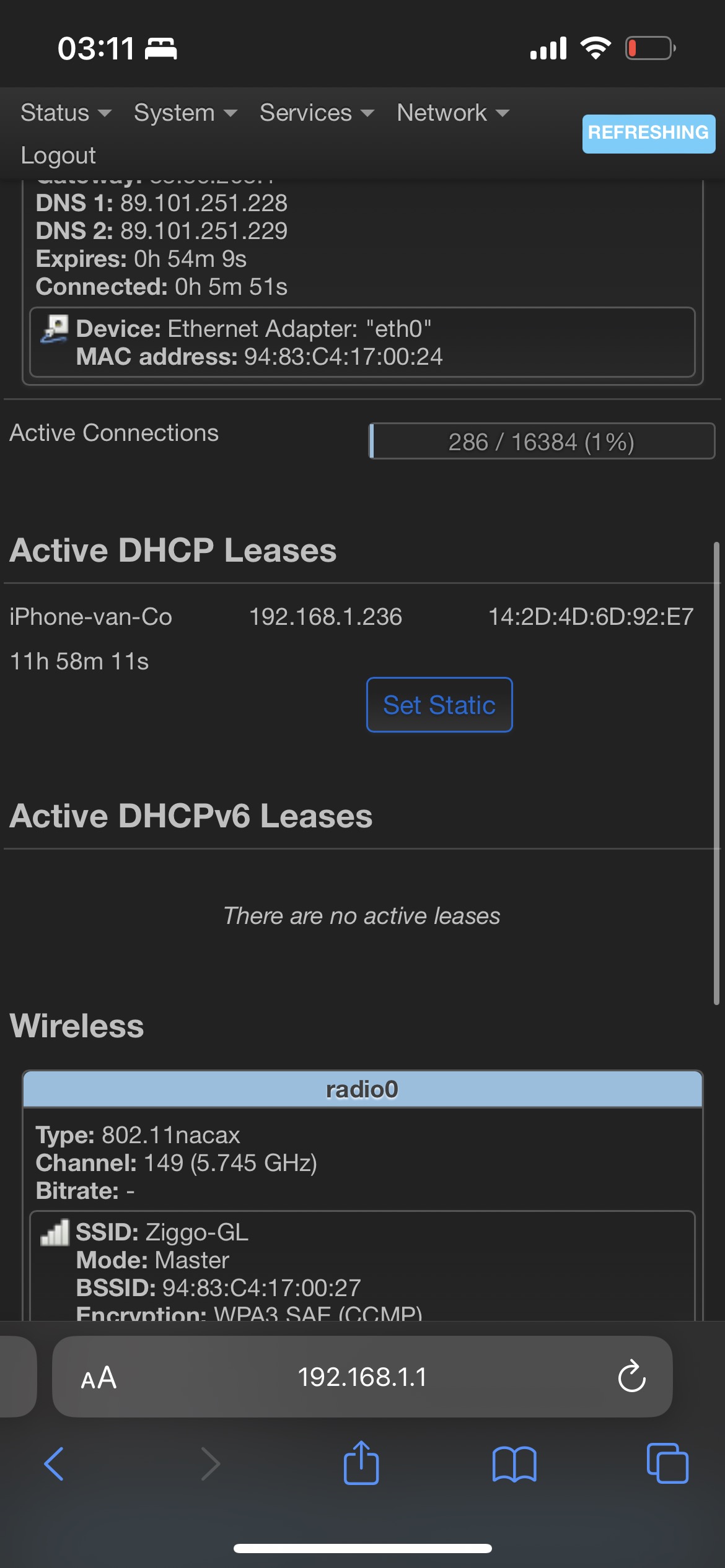Viewport: 725px width, 1568px height.
Task: Open Safari bookmarks
Action: tap(514, 1464)
